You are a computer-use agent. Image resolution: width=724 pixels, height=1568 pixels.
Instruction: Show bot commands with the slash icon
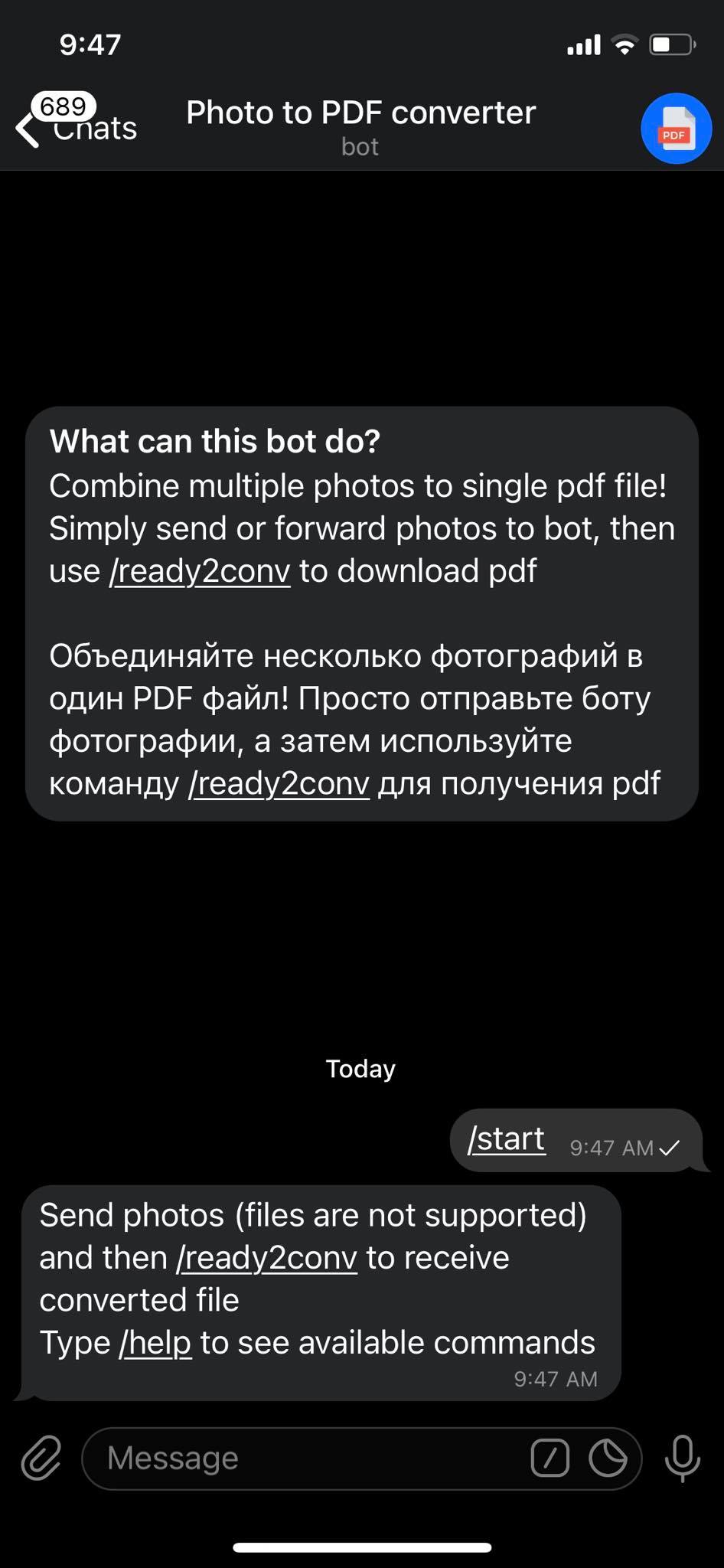click(x=550, y=1458)
